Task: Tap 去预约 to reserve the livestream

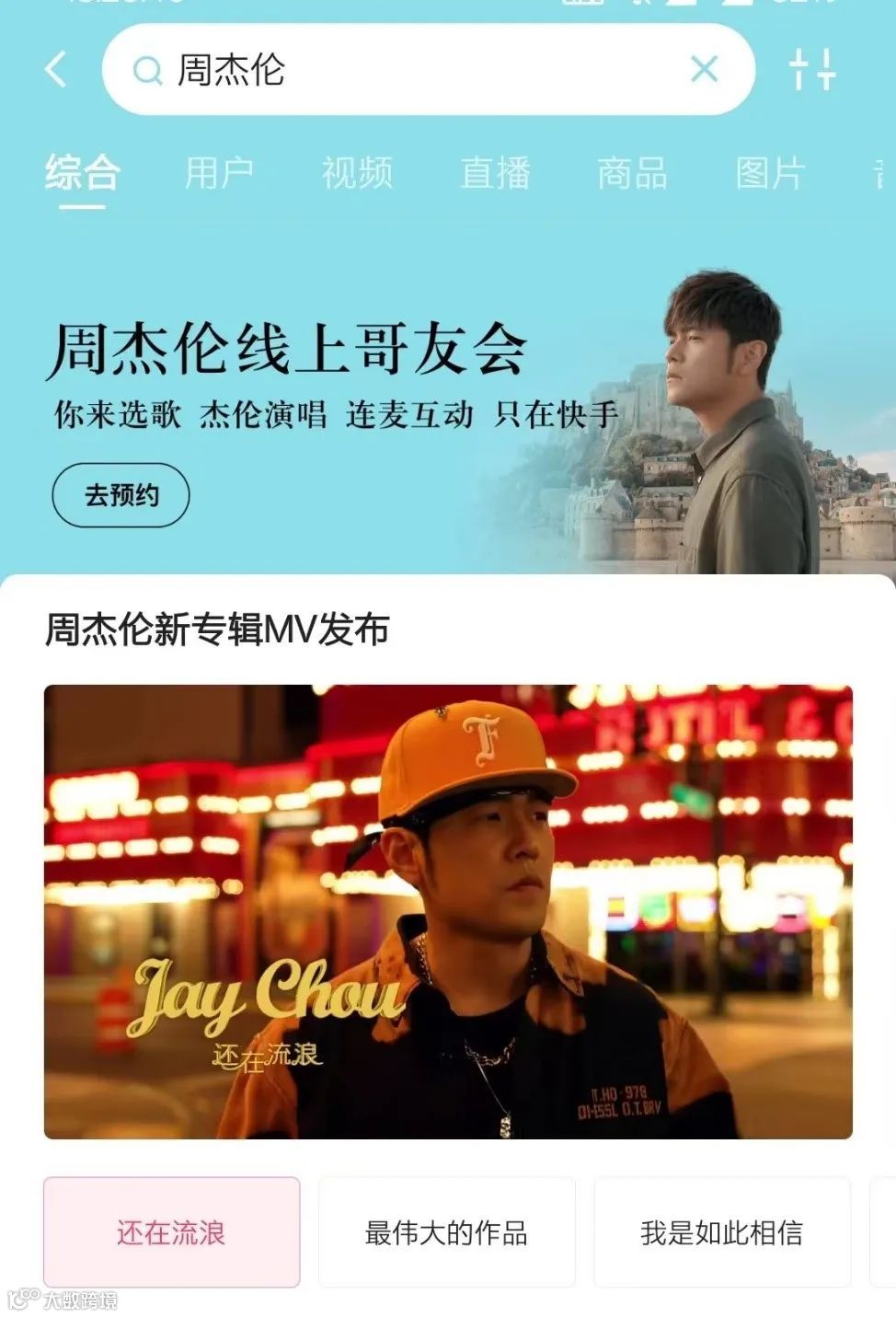Action: click(121, 495)
